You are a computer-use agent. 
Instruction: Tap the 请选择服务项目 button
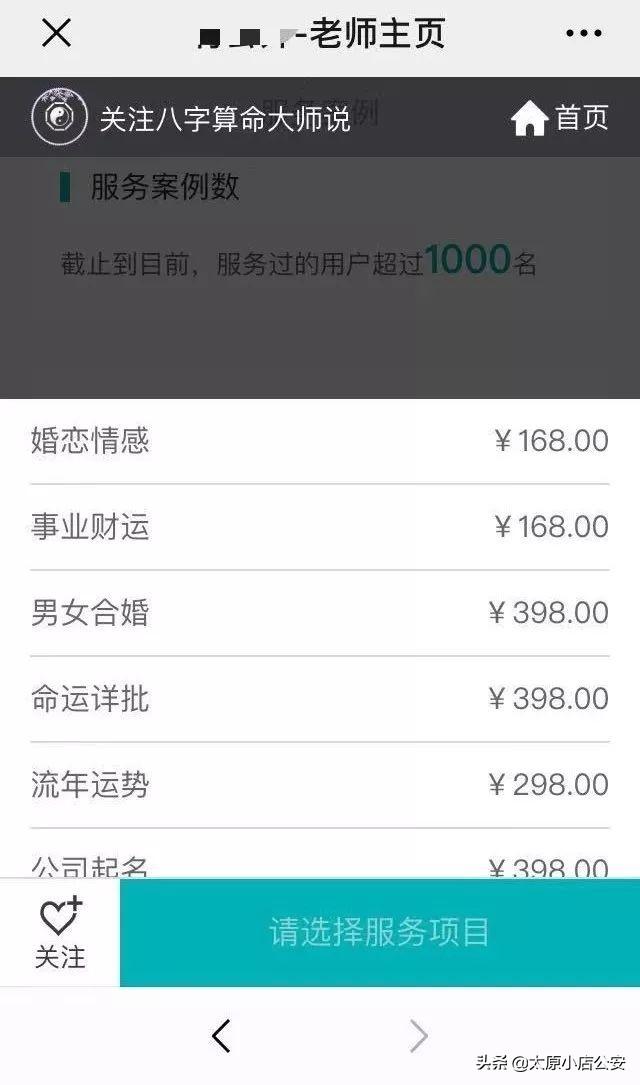379,933
